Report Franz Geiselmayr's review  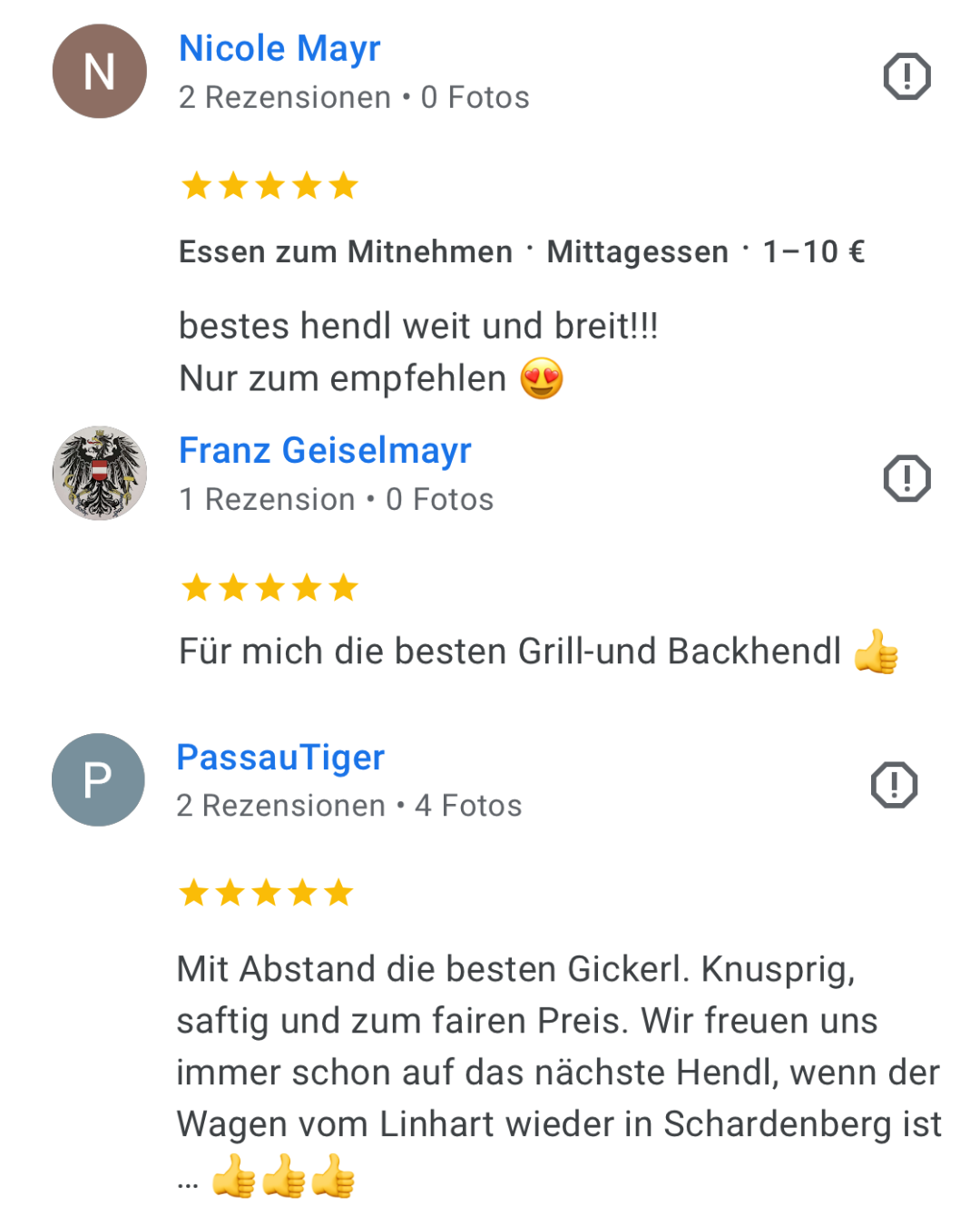(906, 478)
